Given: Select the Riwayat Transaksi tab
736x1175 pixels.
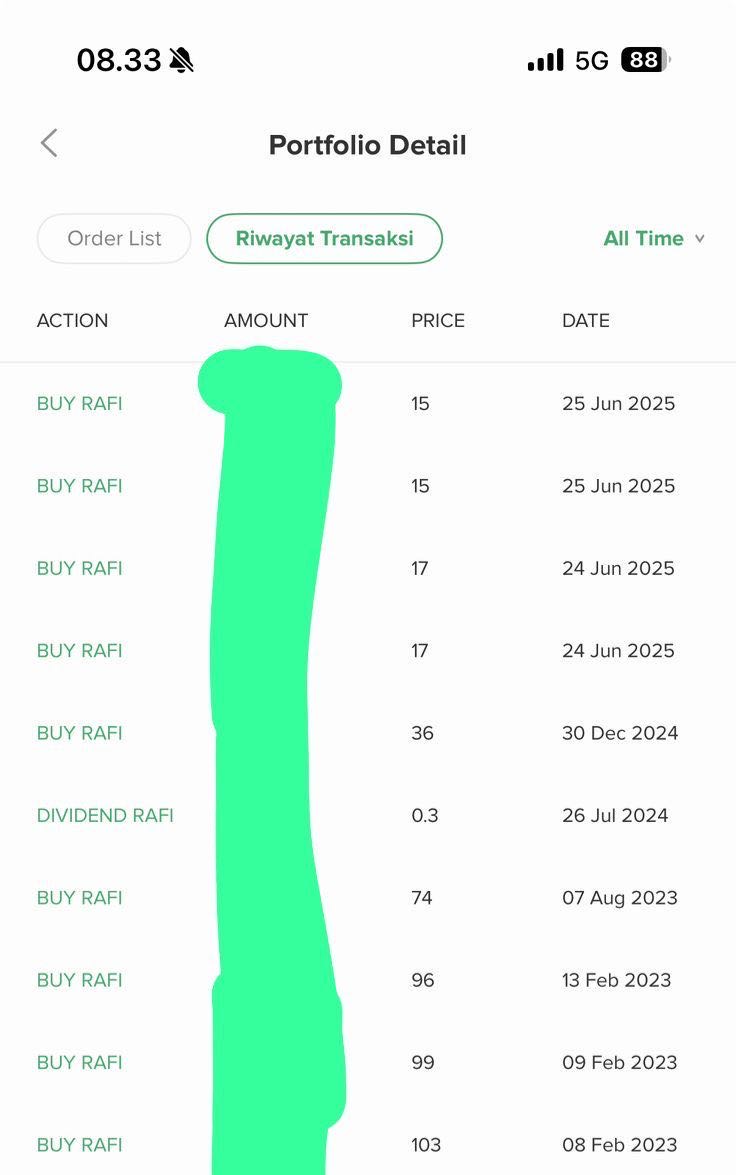Looking at the screenshot, I should point(324,239).
